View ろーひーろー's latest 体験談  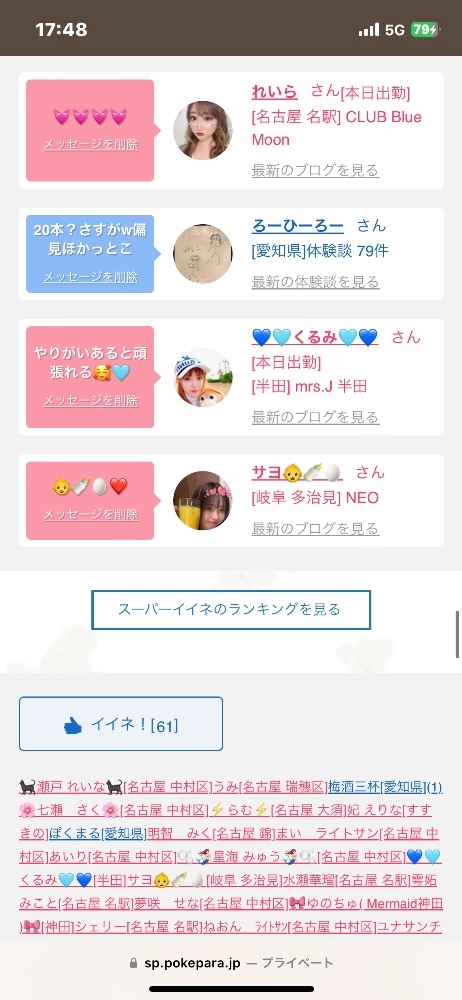click(x=315, y=282)
